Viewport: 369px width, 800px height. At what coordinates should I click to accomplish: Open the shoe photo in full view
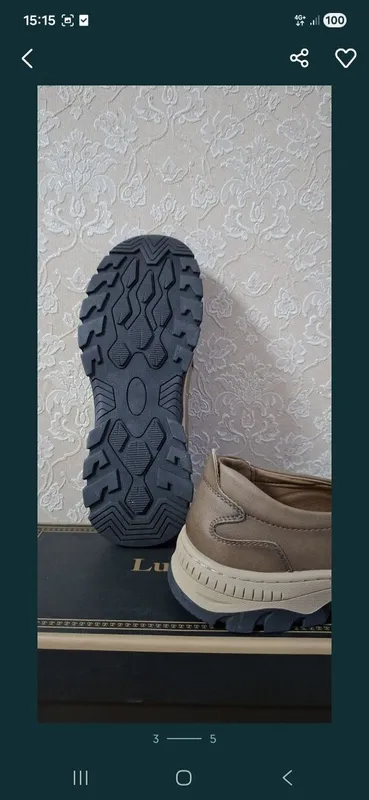[184, 404]
